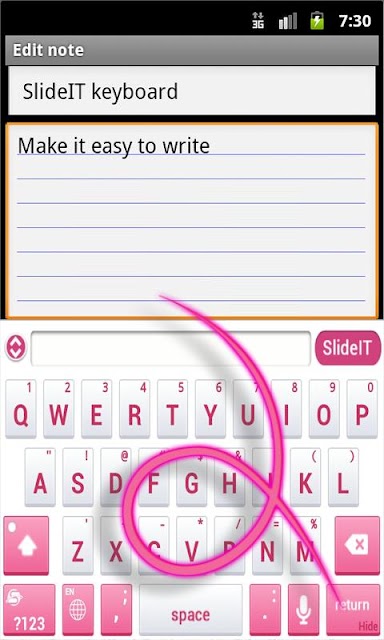Viewport: 384px width, 640px height.
Task: Type the letter P
Action: (362, 409)
